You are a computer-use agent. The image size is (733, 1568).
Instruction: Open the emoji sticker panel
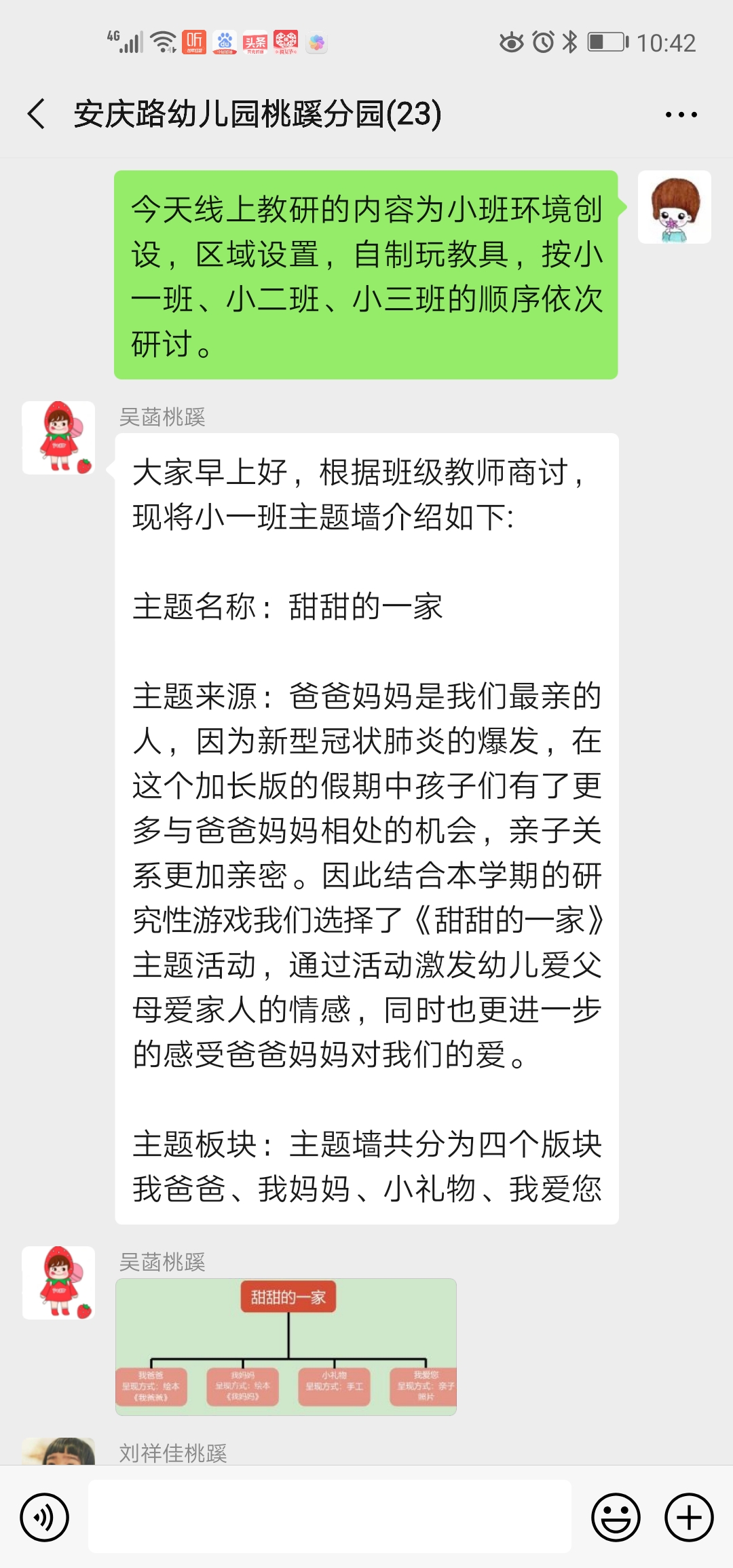pos(616,1517)
